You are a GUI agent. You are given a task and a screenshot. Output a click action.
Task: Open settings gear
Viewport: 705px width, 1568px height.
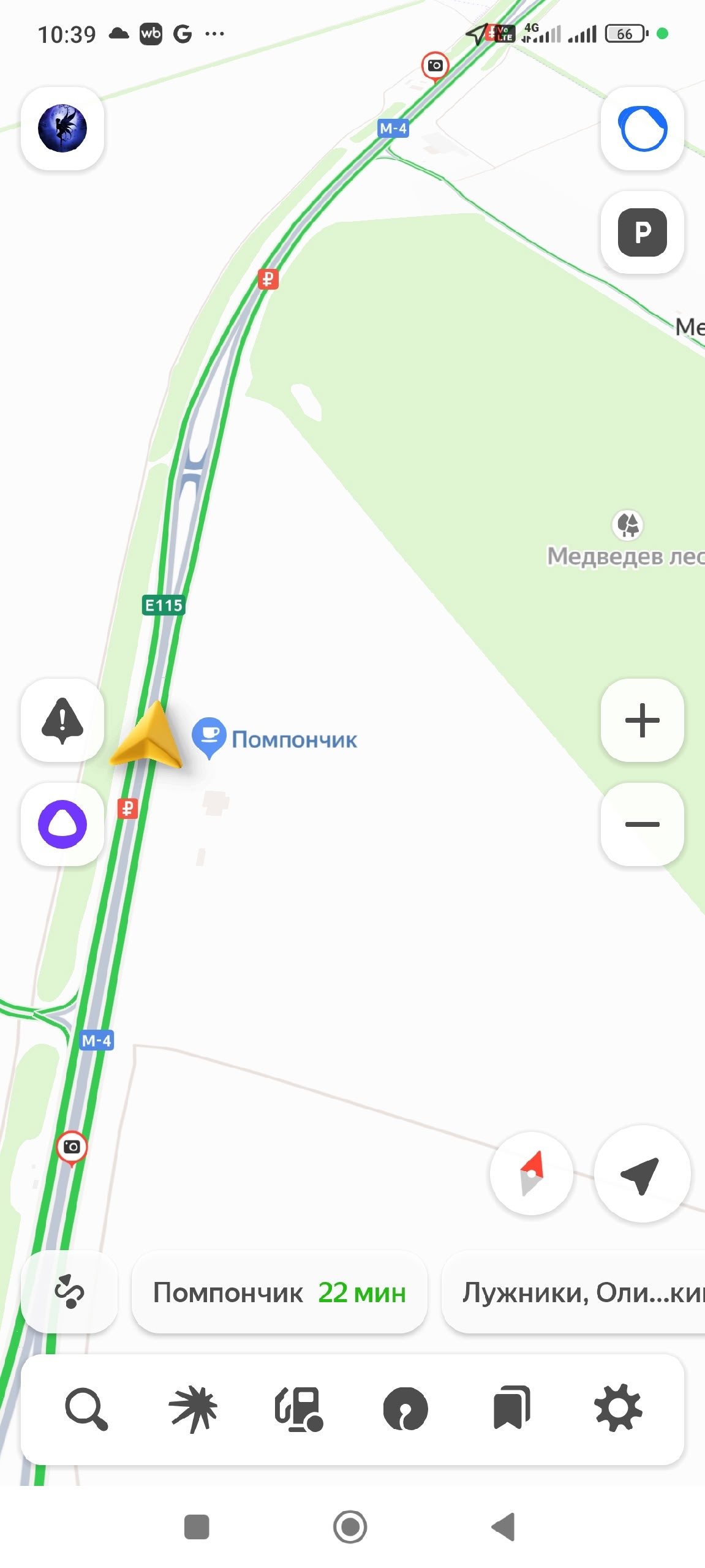tap(618, 1409)
